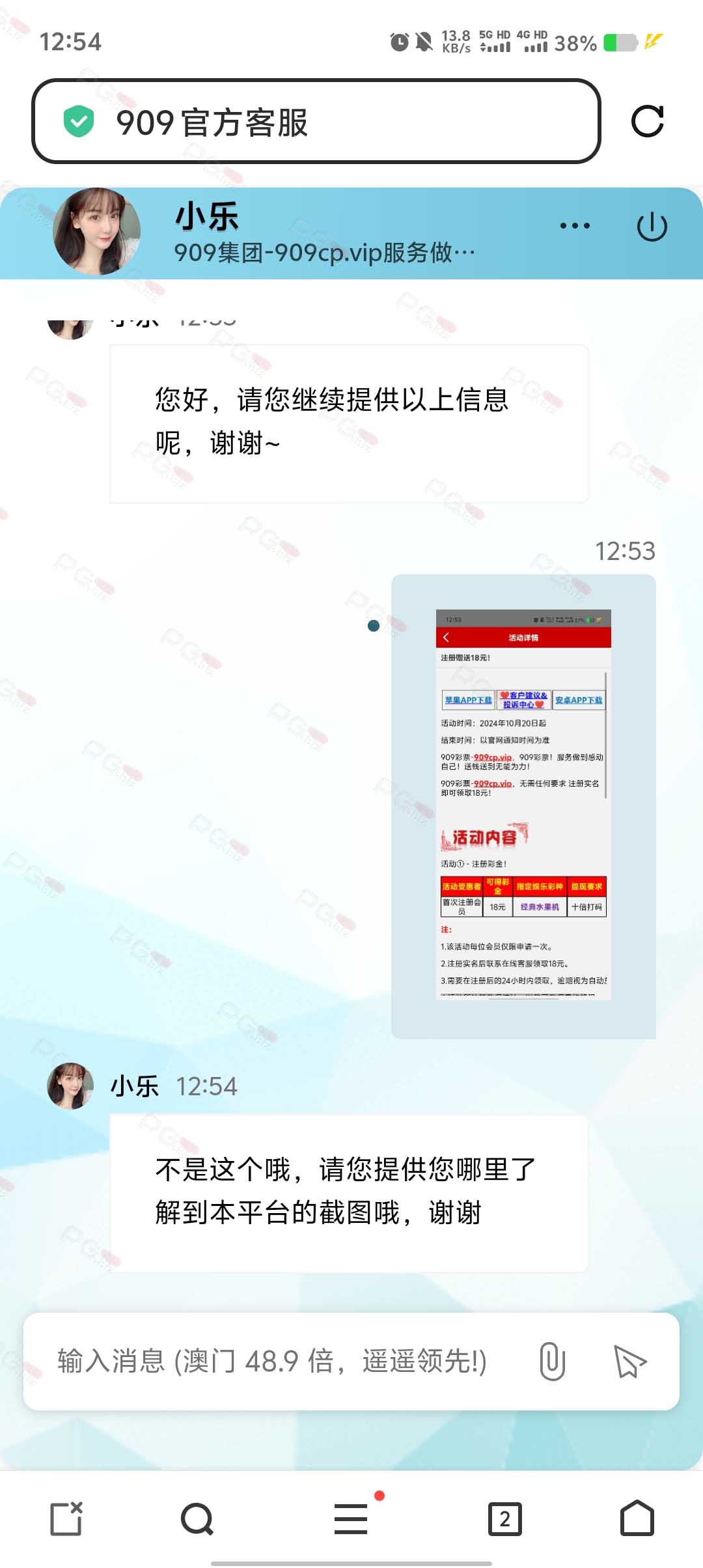Open the browser search
This screenshot has width=703, height=1568.
coord(197,1519)
